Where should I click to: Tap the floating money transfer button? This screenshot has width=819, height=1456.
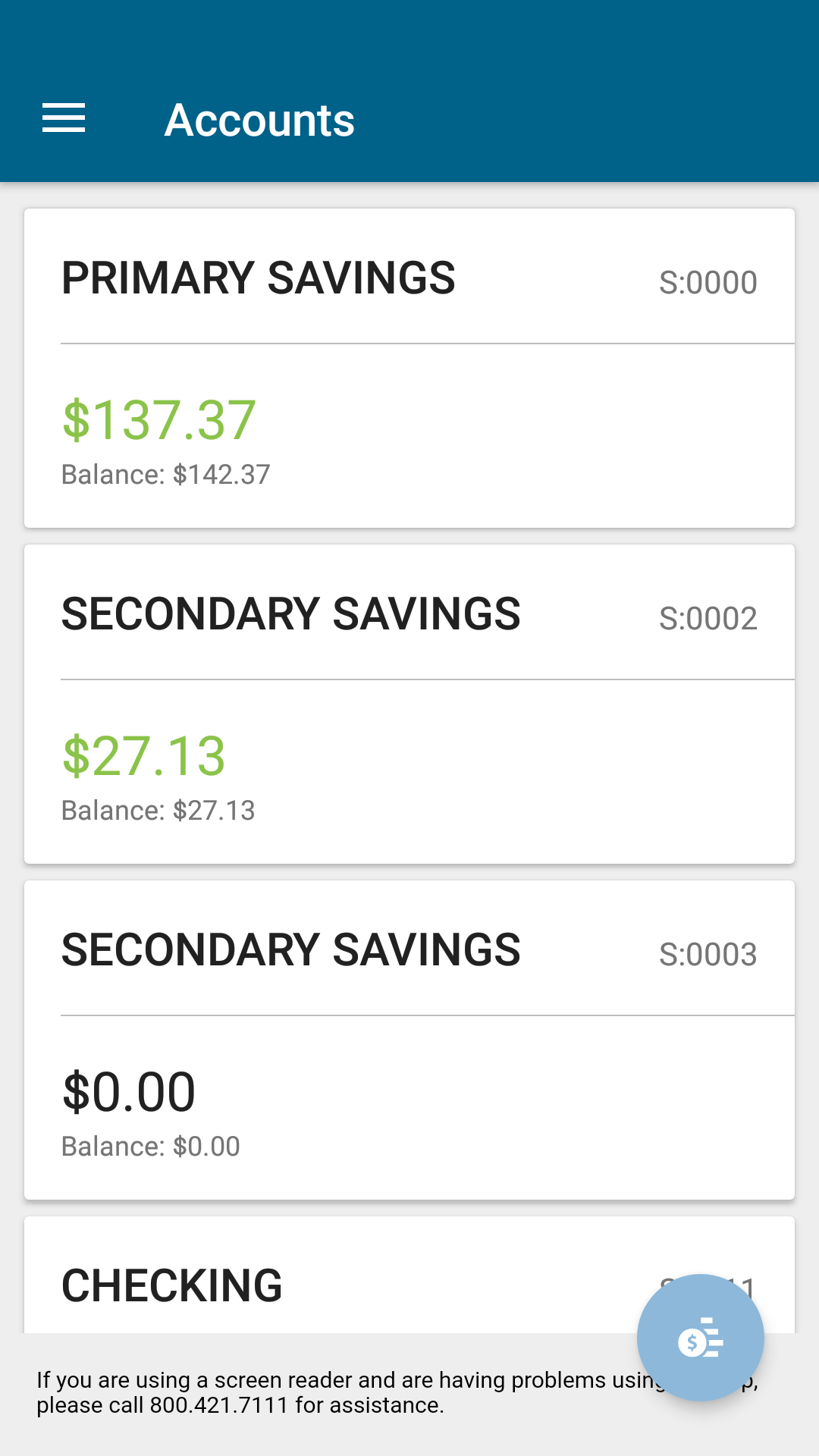701,1338
